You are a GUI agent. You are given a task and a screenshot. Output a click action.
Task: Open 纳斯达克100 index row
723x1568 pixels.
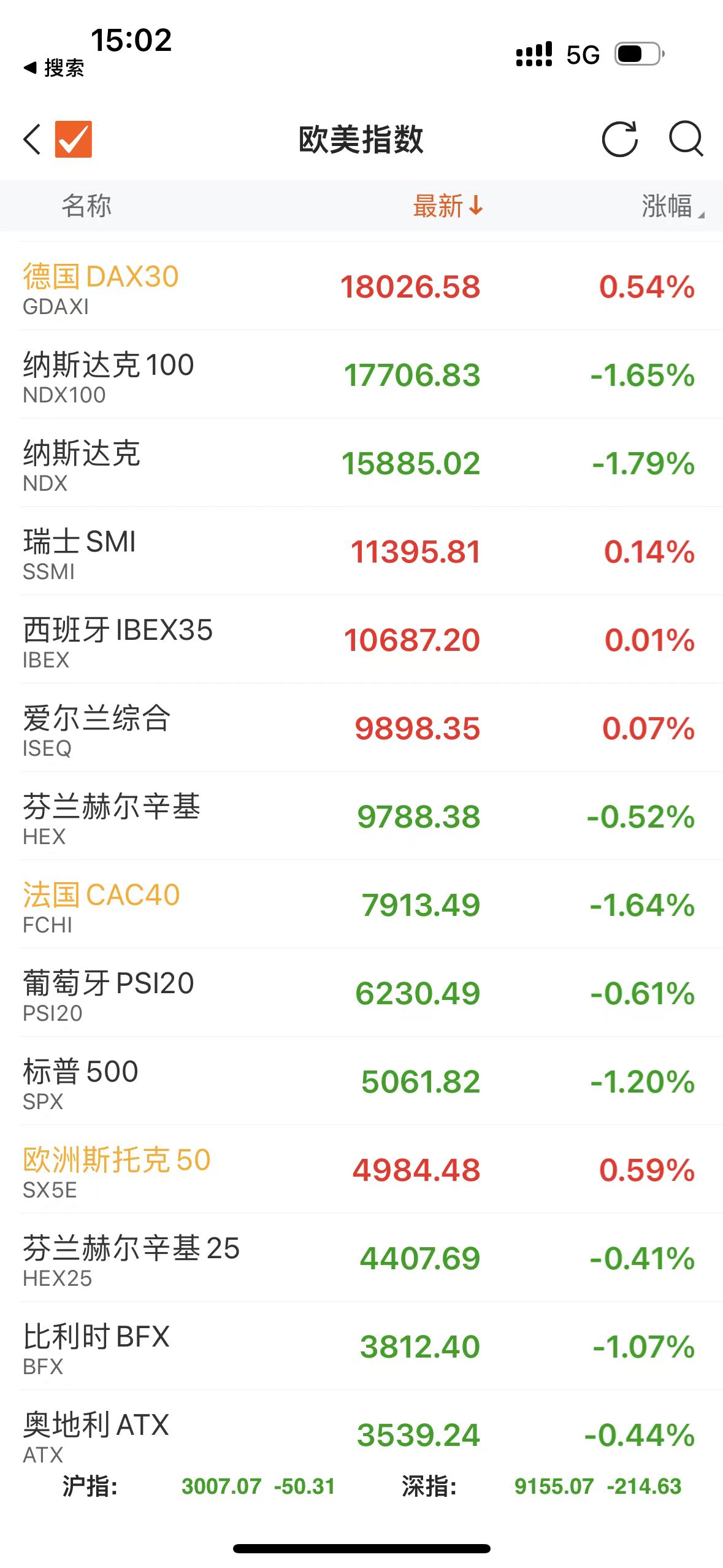pos(361,375)
